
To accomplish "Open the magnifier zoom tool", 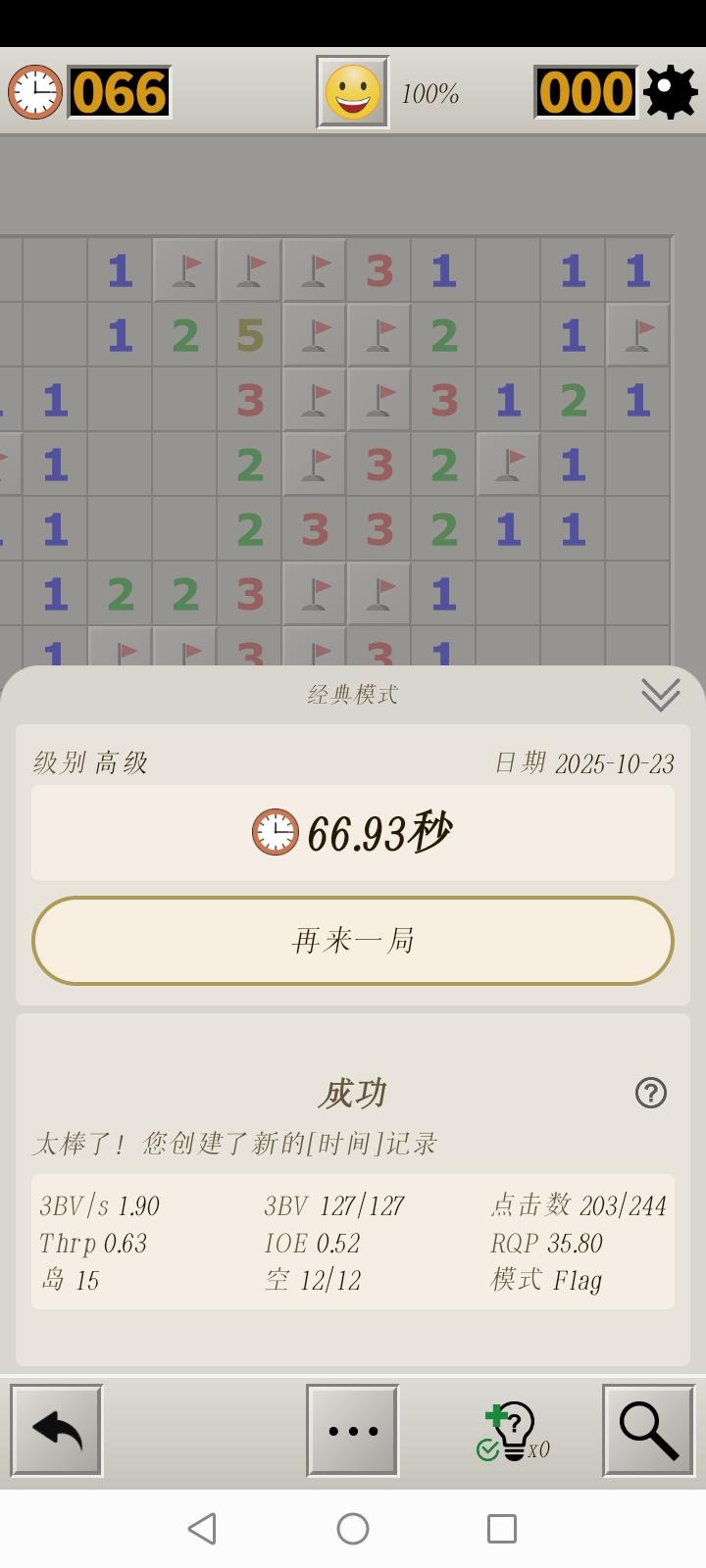I will coord(649,1431).
